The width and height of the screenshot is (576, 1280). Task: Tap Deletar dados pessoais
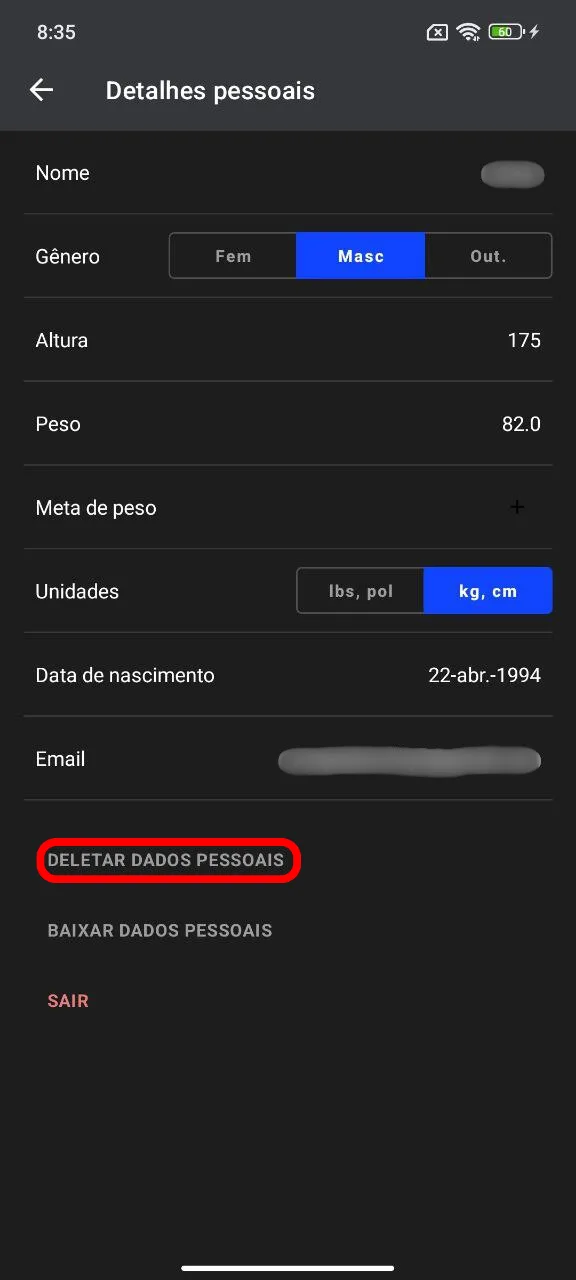click(166, 860)
